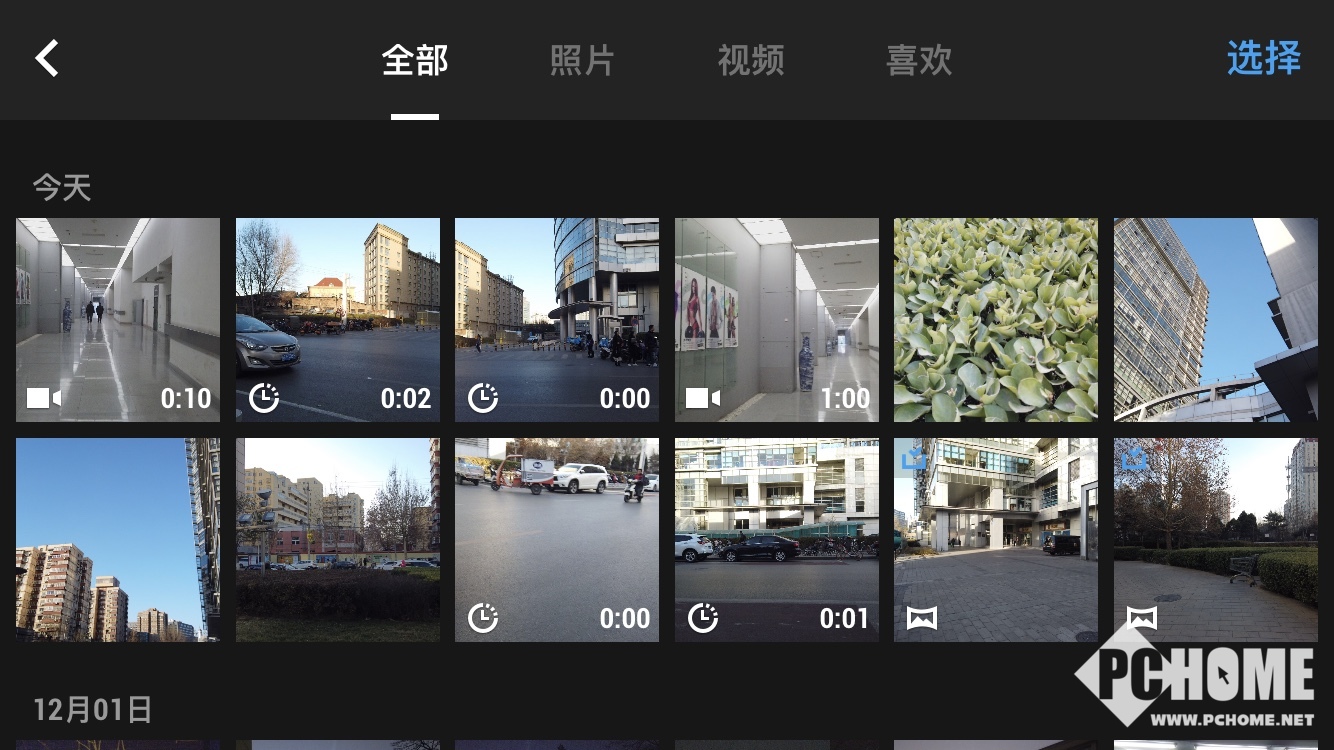Viewport: 1334px width, 750px height.
Task: Tap 选择 to select items
Action: tap(1264, 59)
